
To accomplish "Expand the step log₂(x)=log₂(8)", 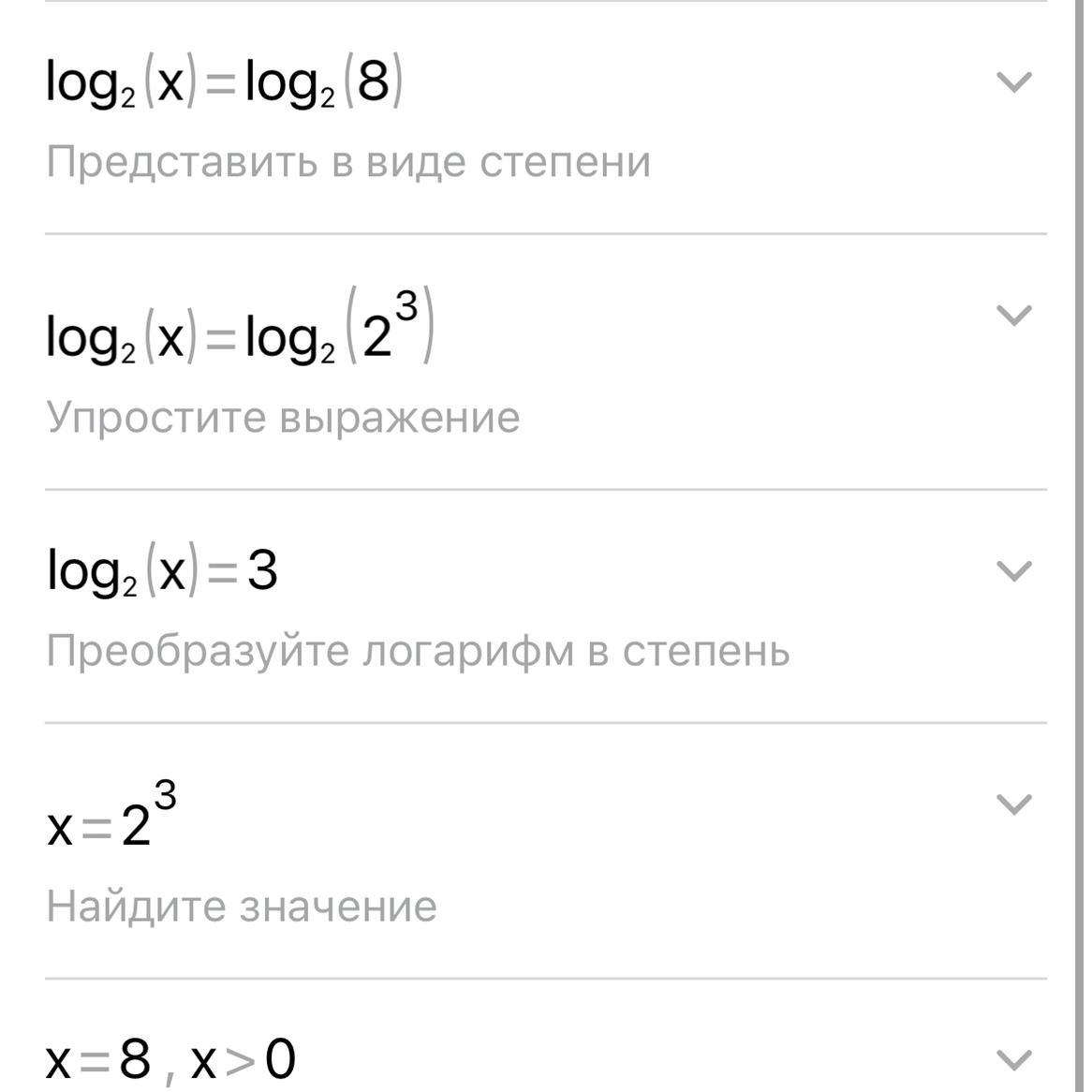I will pyautogui.click(x=1014, y=83).
